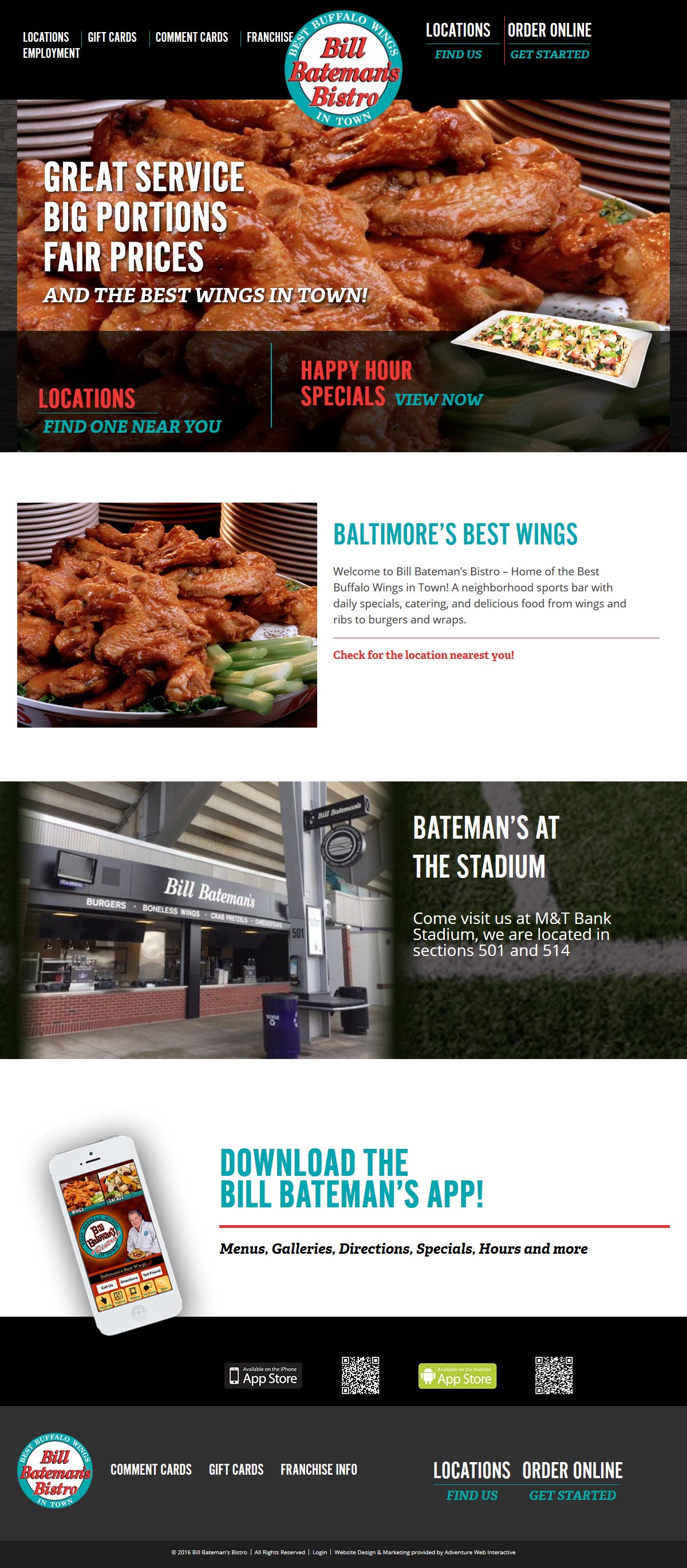Get the app on the Android App Store
Image resolution: width=687 pixels, height=1568 pixels.
pyautogui.click(x=457, y=1376)
